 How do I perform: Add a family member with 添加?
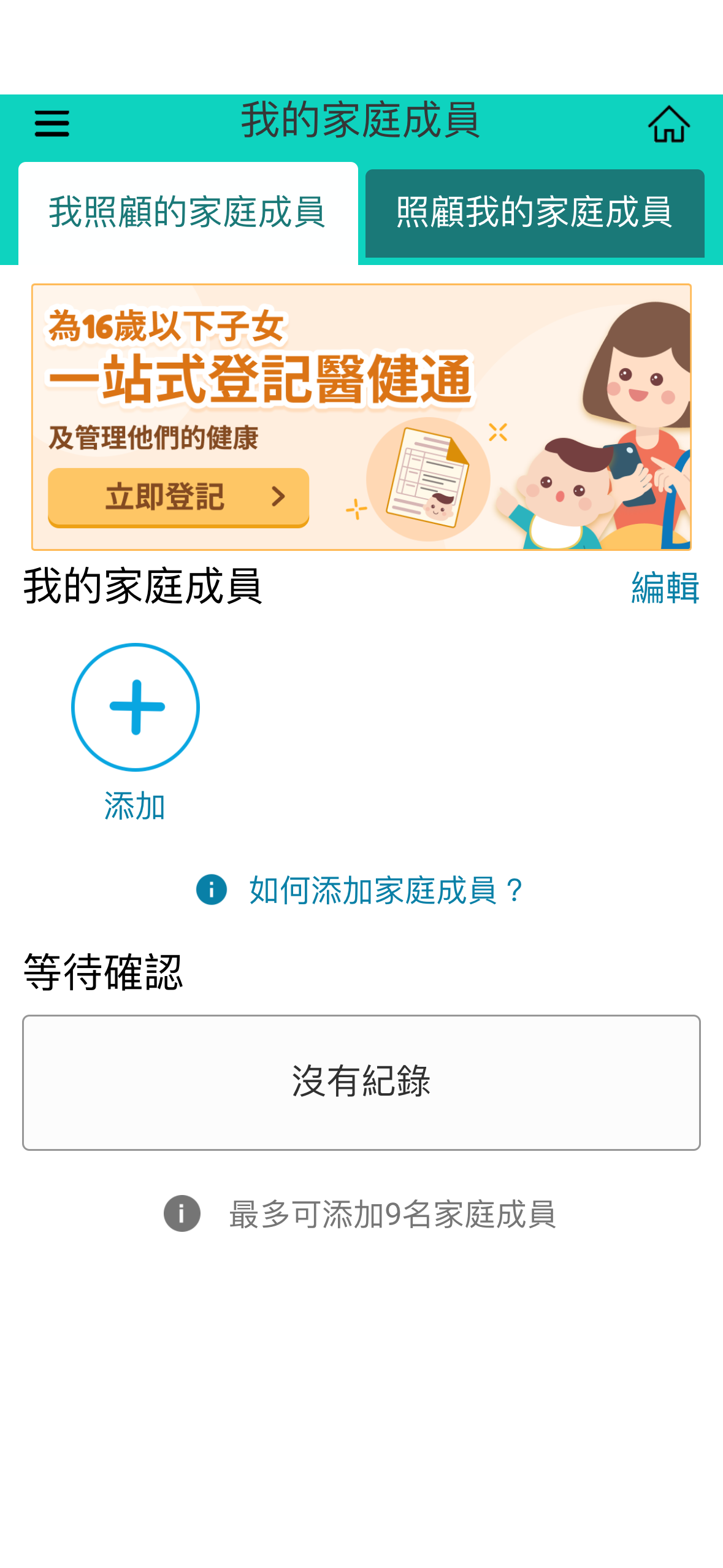coord(136,707)
